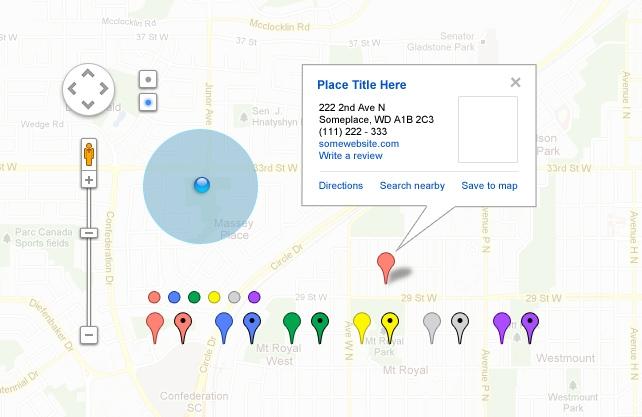Tap the blue current-location dot
The width and height of the screenshot is (642, 417).
click(201, 185)
